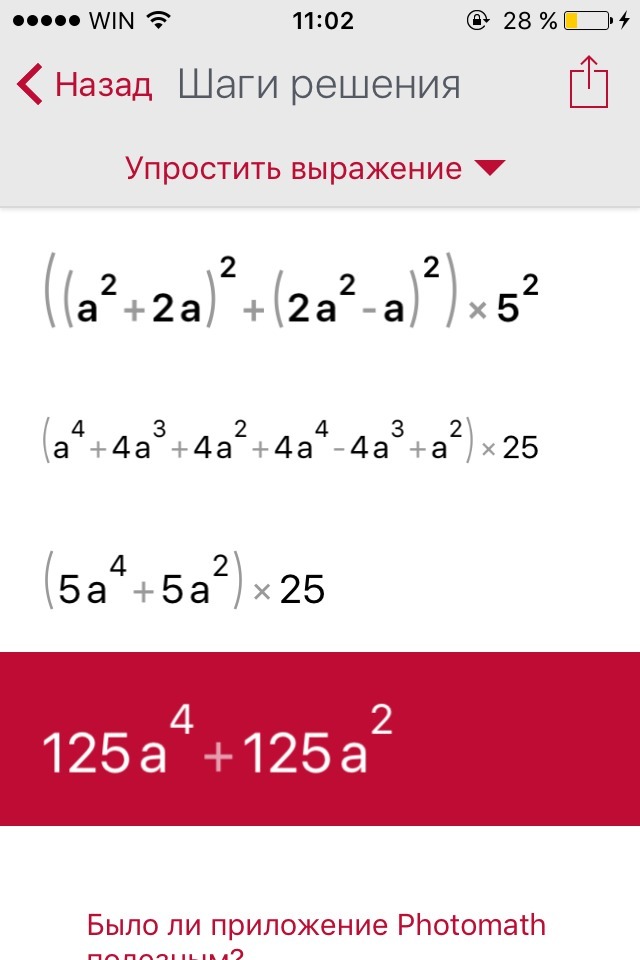
Task: Go back via the Назад button
Action: coord(85,84)
